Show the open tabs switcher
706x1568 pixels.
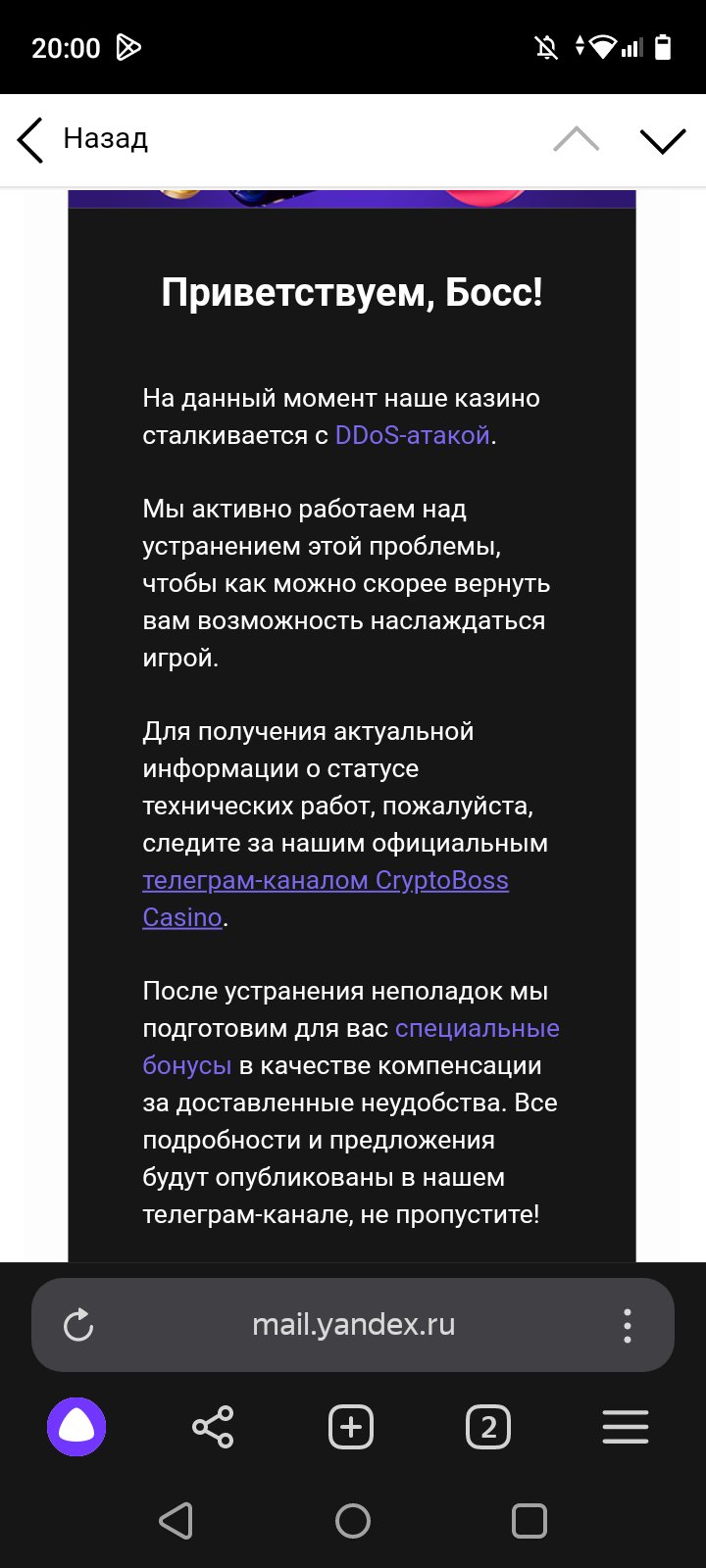click(x=488, y=1427)
